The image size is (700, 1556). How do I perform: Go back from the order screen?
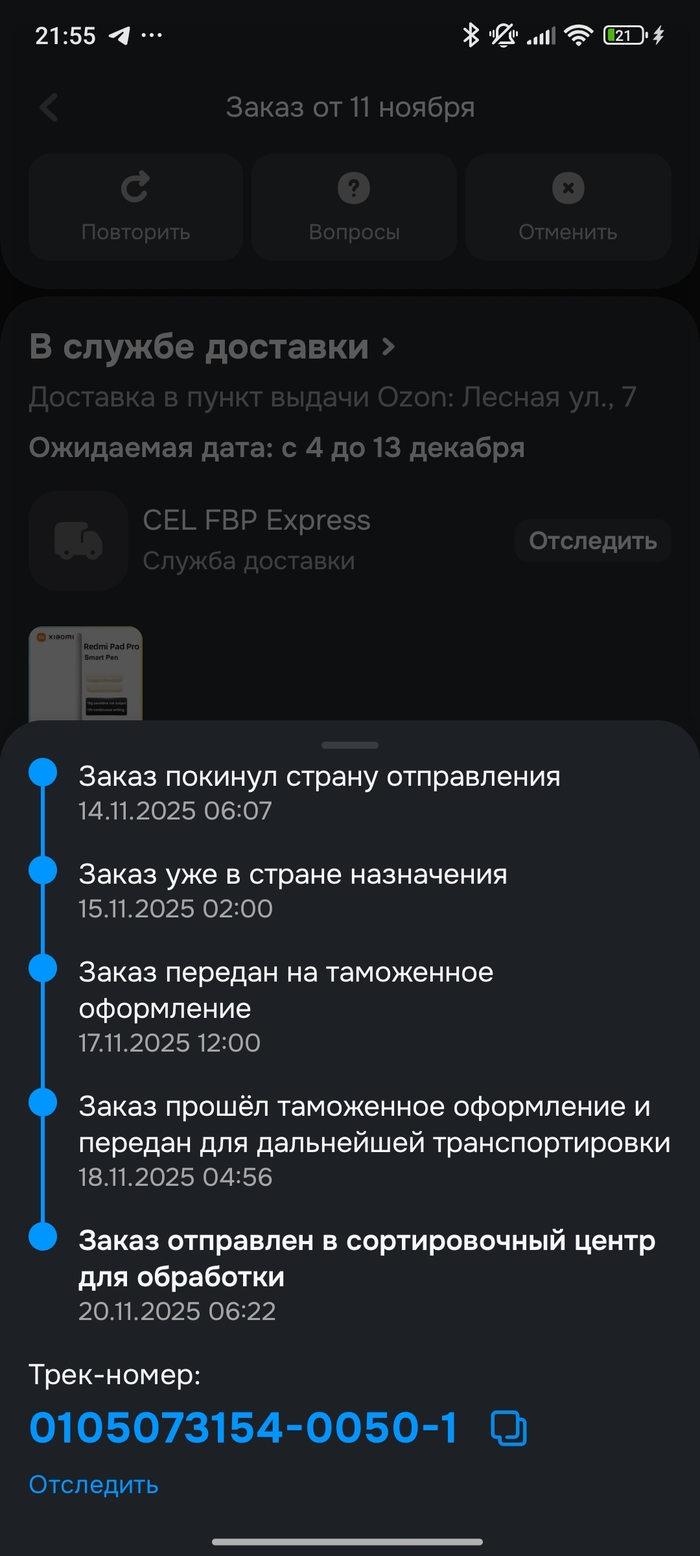(x=48, y=108)
